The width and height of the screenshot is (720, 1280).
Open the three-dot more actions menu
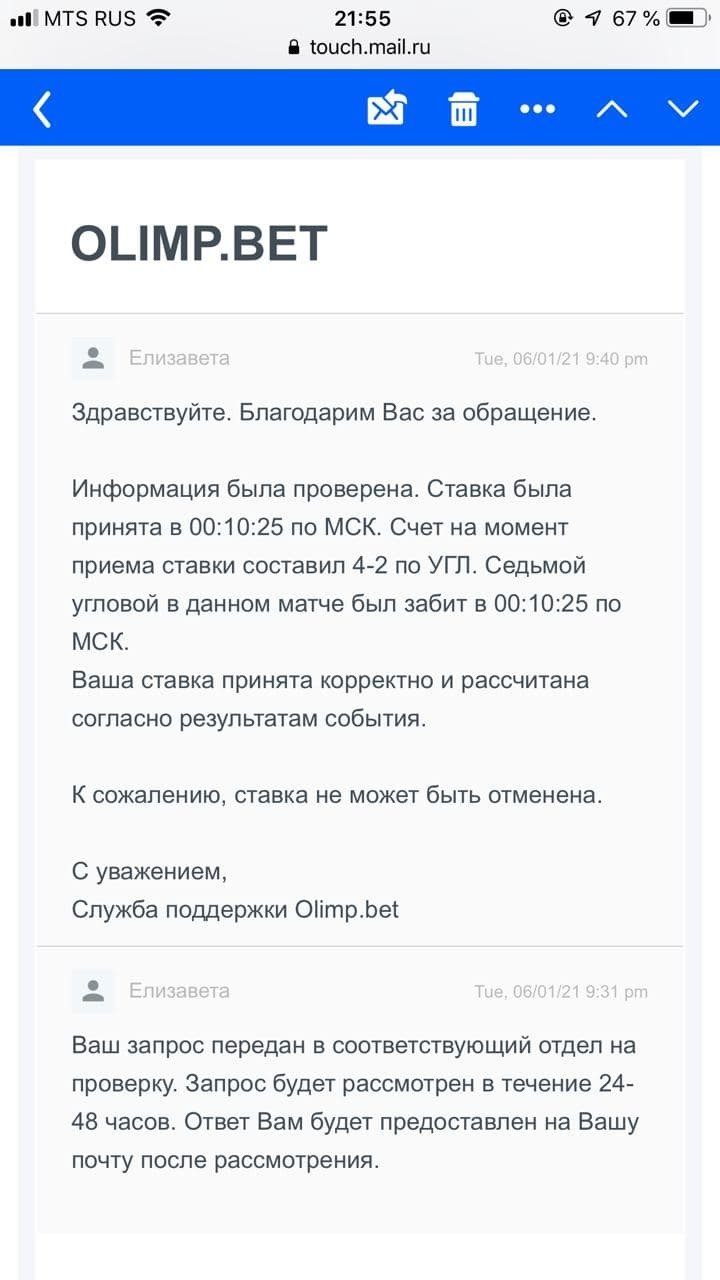(537, 109)
